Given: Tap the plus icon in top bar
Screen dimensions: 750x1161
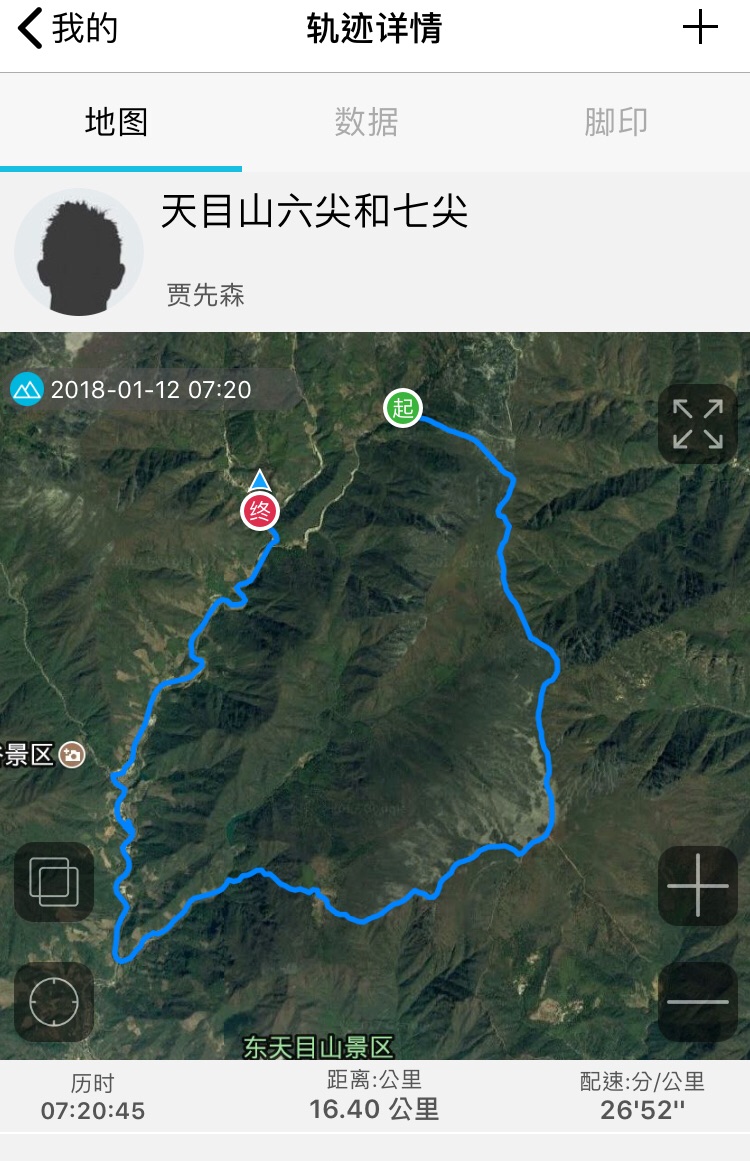Looking at the screenshot, I should point(700,28).
